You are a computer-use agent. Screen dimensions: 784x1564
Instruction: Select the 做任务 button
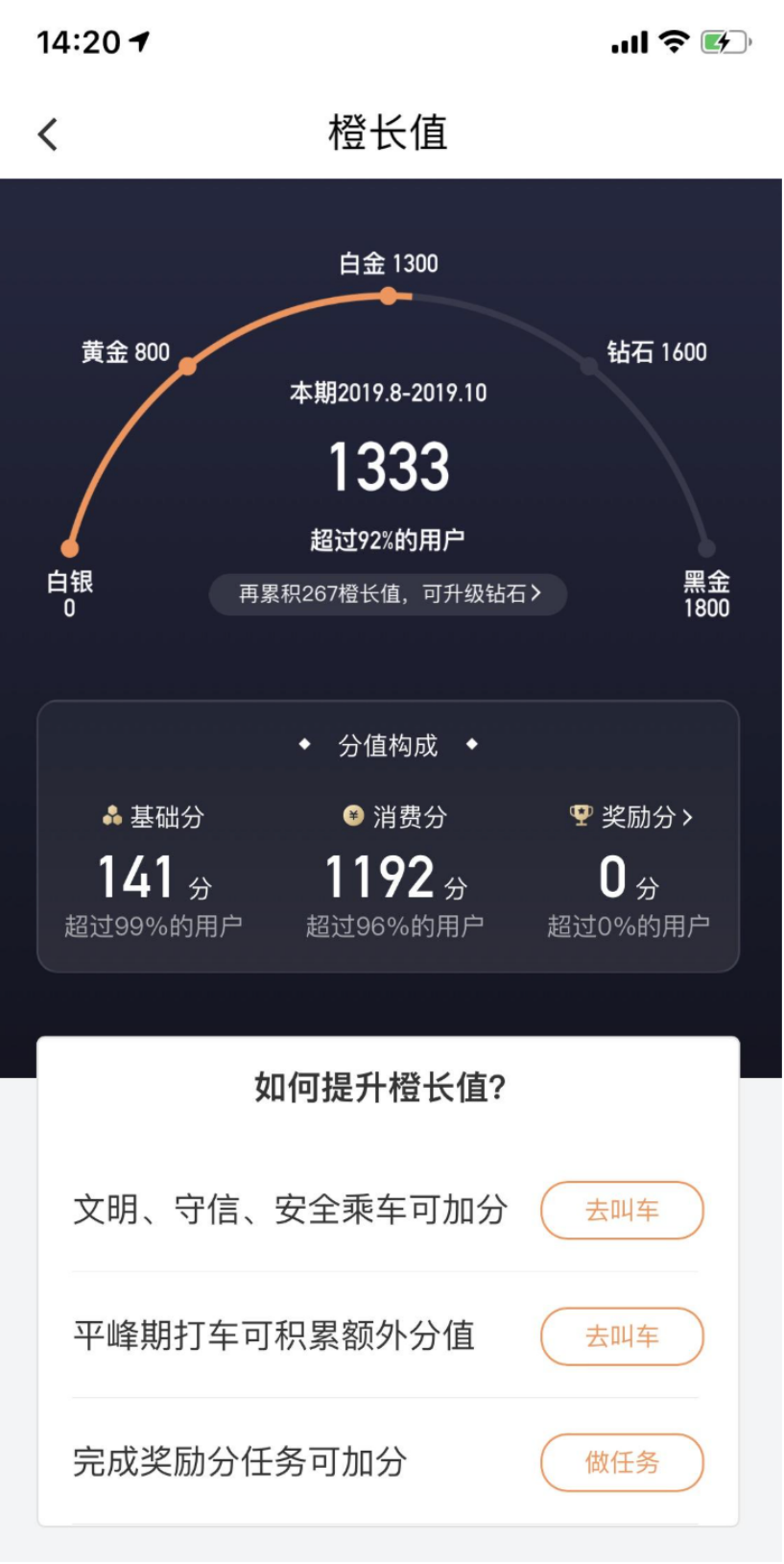[622, 1462]
